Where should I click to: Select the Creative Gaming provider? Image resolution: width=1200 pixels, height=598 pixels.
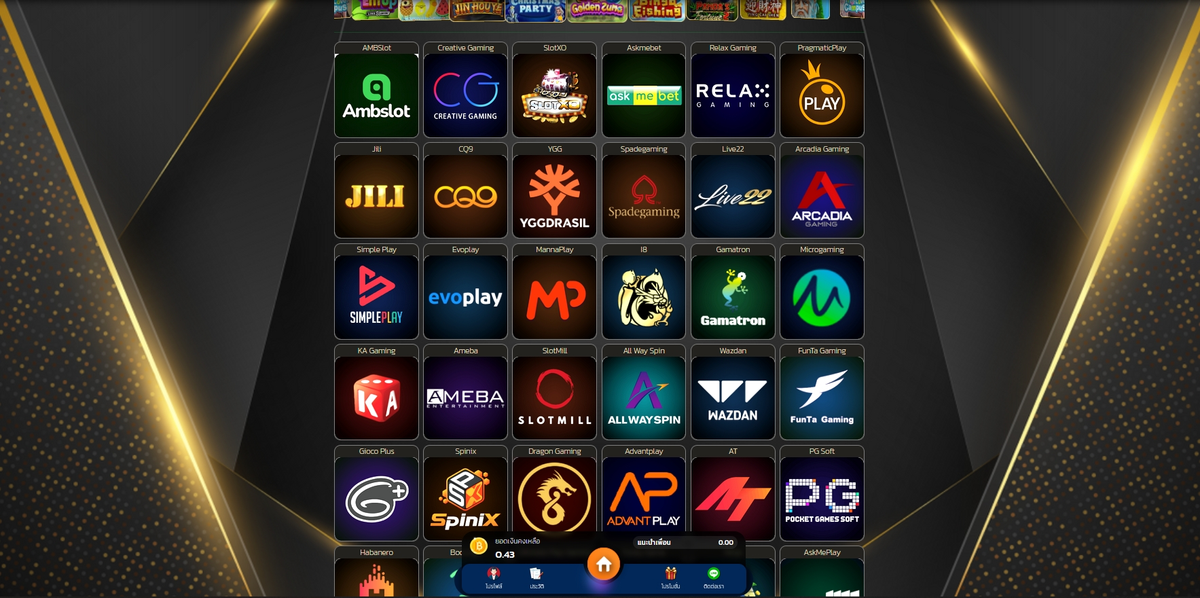465,95
